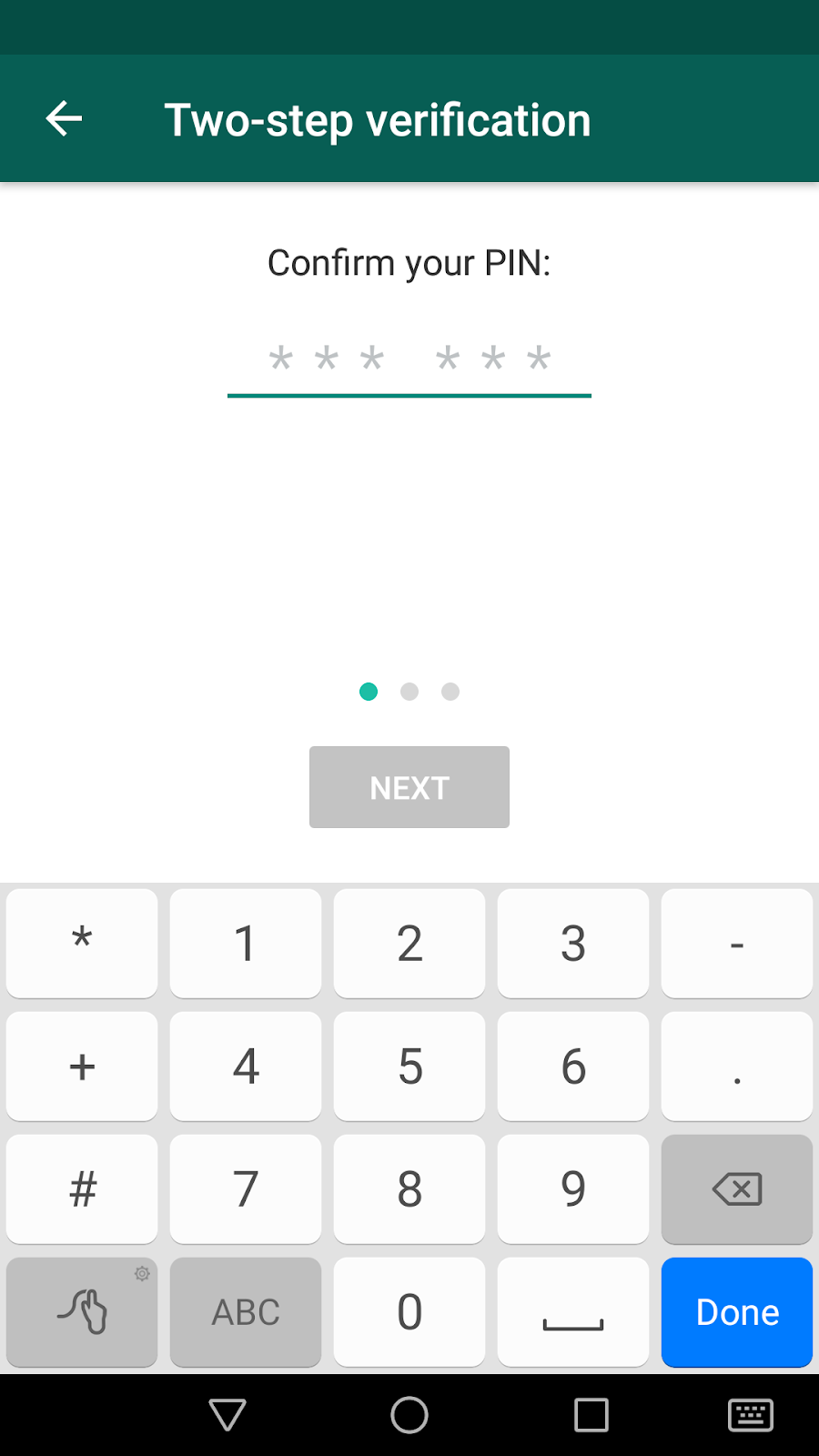The height and width of the screenshot is (1456, 819).
Task: Insert a hash symbol
Action: click(x=82, y=1188)
